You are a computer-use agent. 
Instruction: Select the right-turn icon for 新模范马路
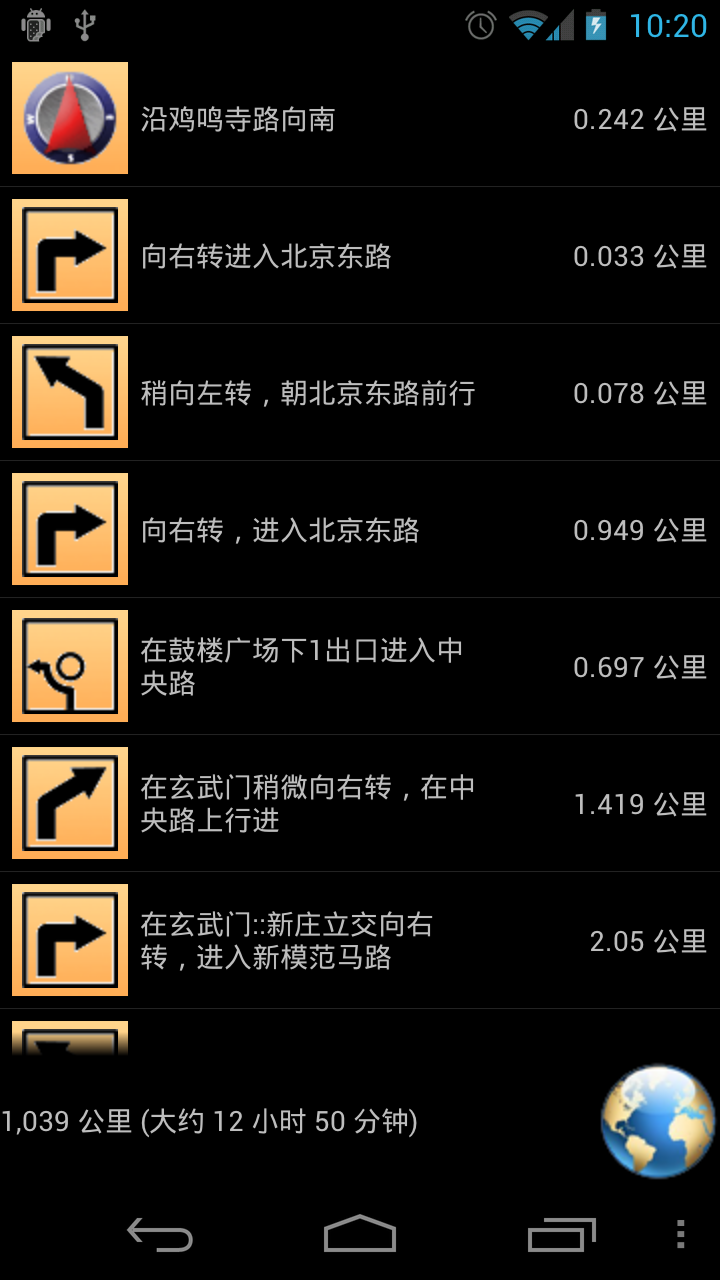coord(69,940)
